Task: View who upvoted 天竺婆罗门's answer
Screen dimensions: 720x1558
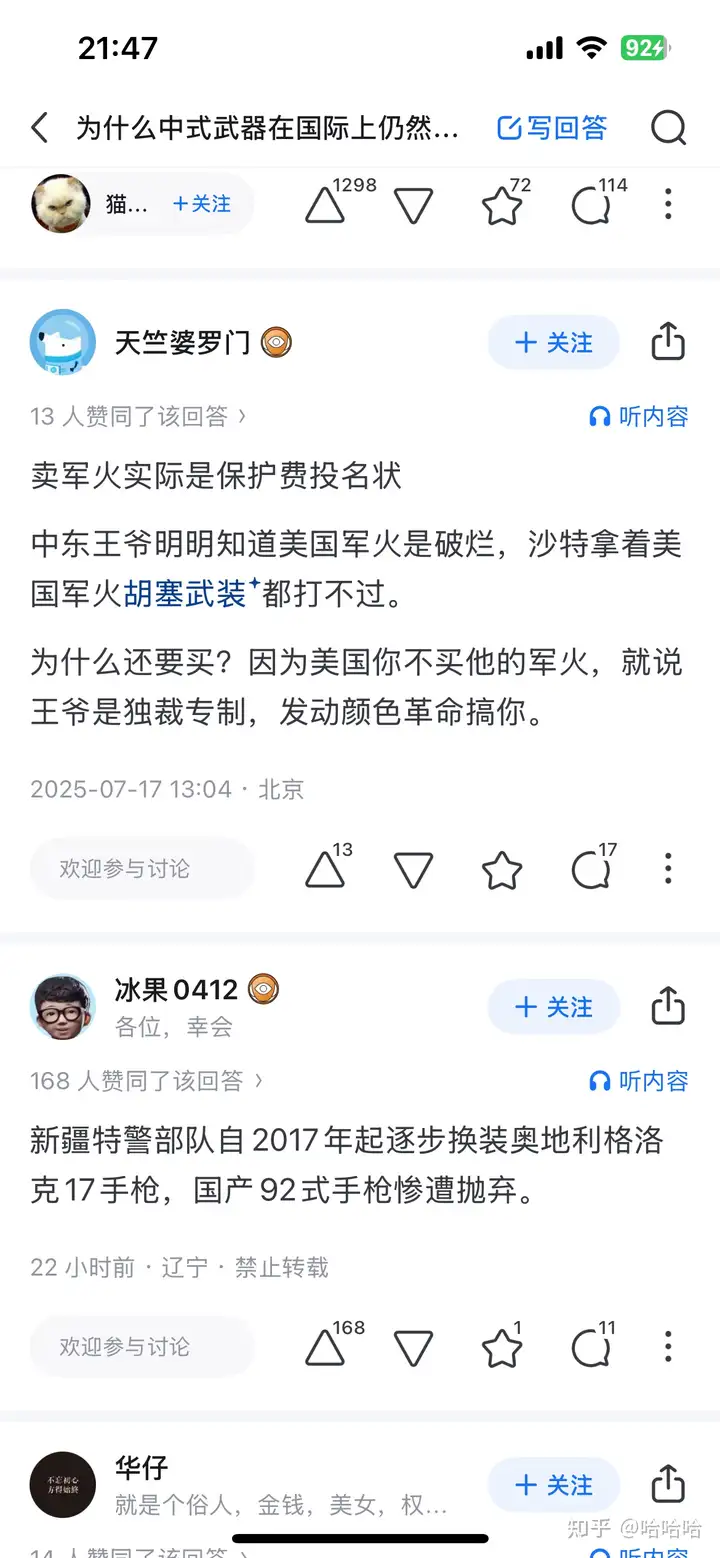Action: click(138, 417)
